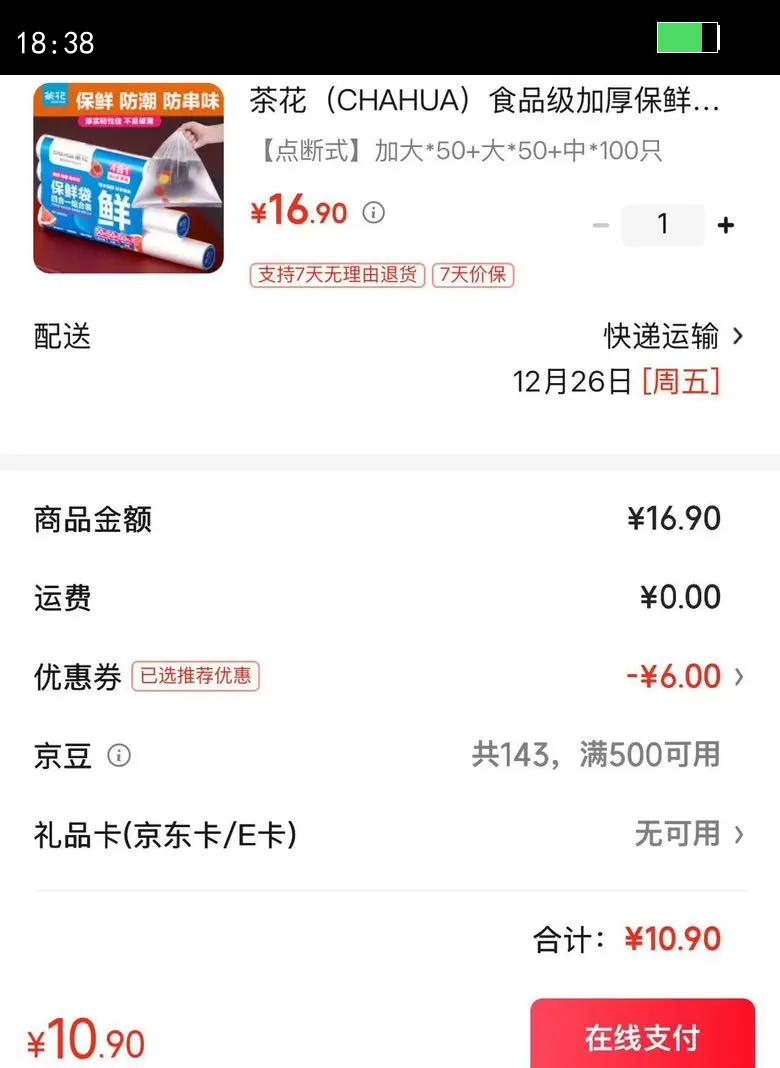780x1068 pixels.
Task: Tap the info icon next to ¥16.90 price
Action: [x=374, y=212]
